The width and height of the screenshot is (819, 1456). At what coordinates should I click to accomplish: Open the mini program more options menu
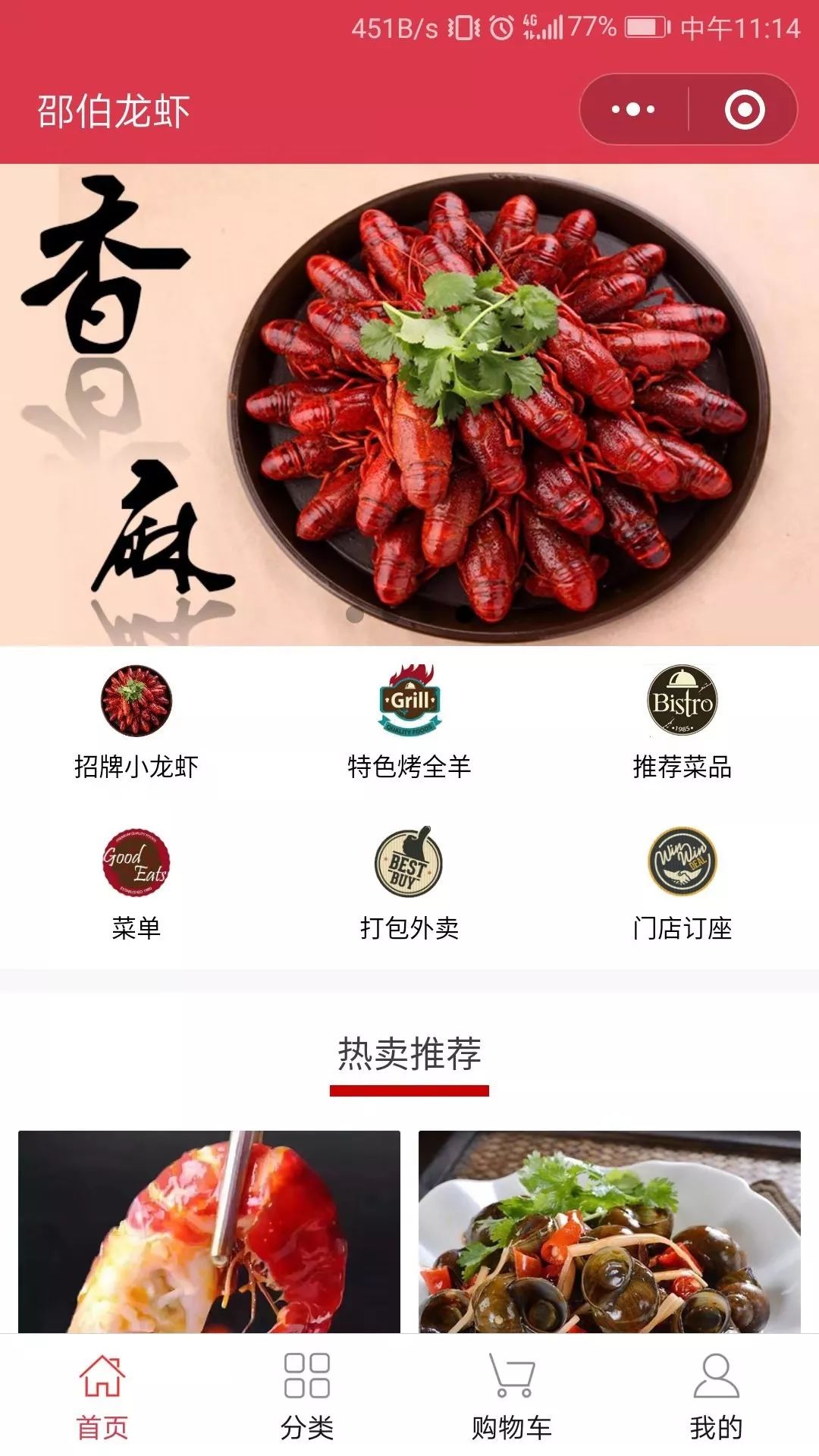pyautogui.click(x=633, y=110)
